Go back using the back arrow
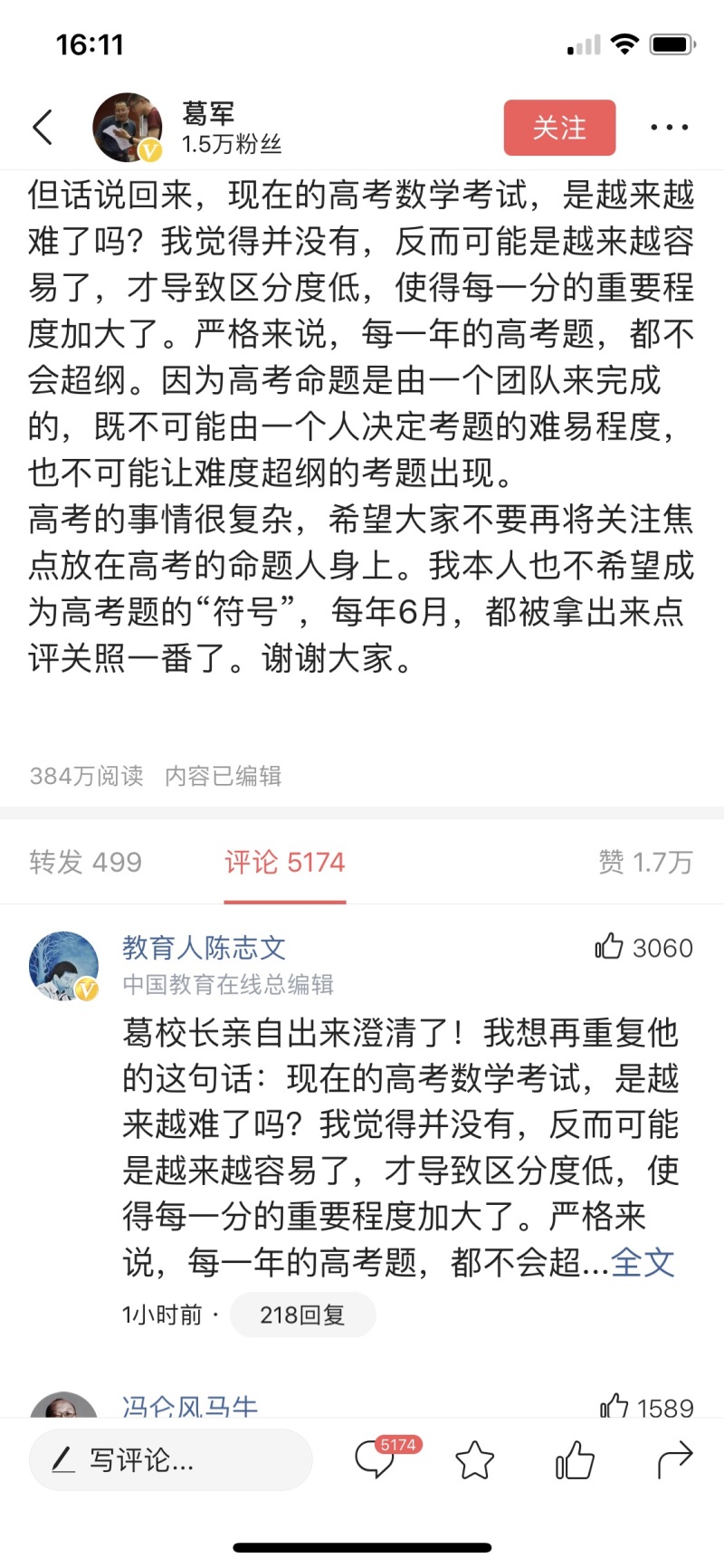 coord(43,128)
